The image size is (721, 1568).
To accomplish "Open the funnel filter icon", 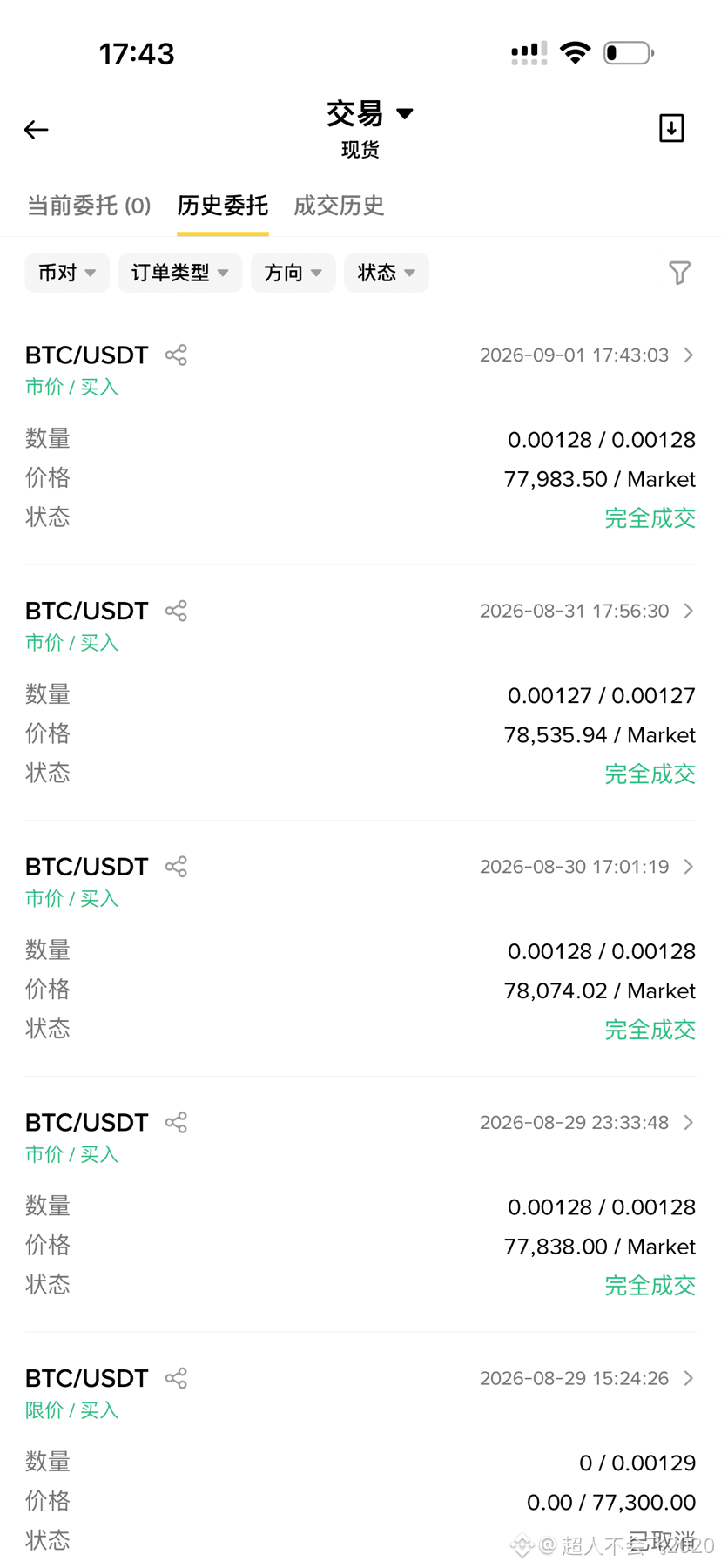I will click(x=679, y=273).
